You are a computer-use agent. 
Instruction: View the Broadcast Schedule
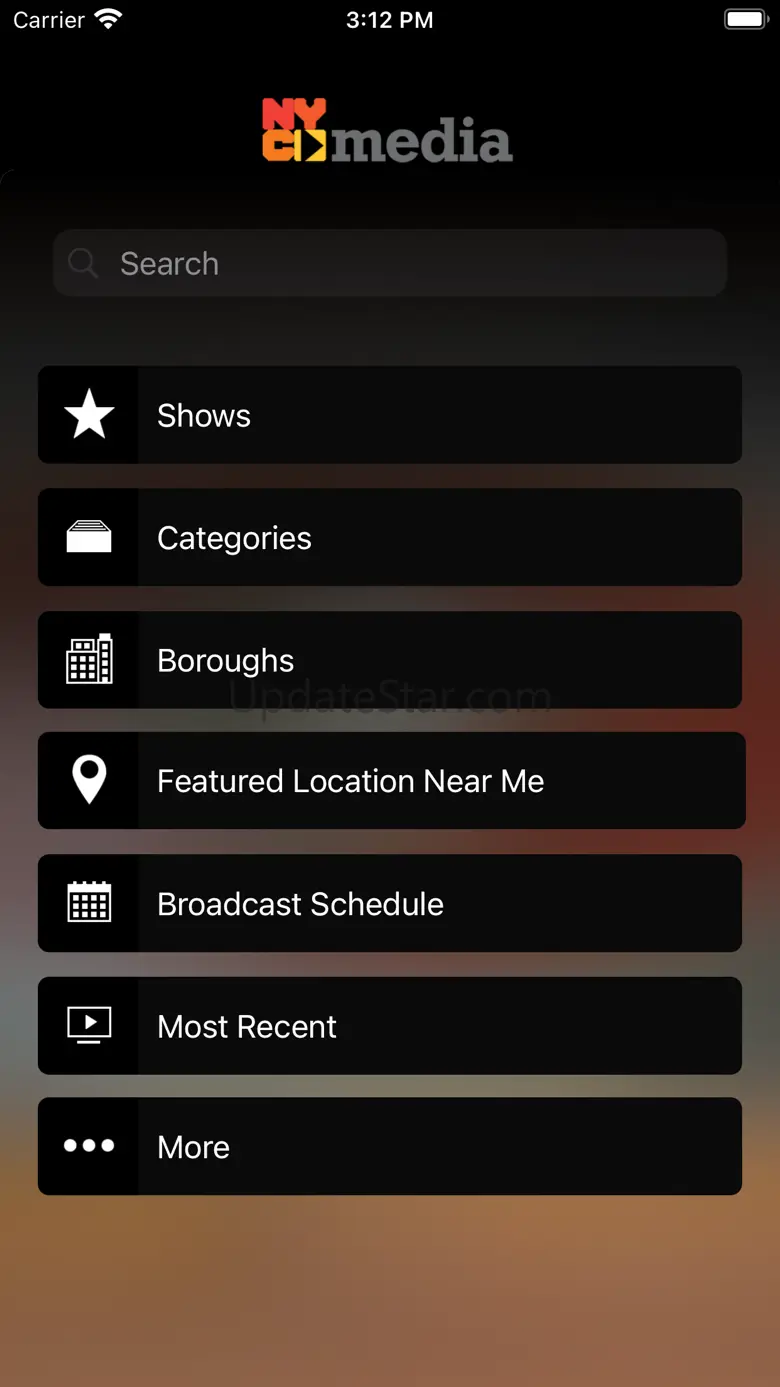pos(390,903)
